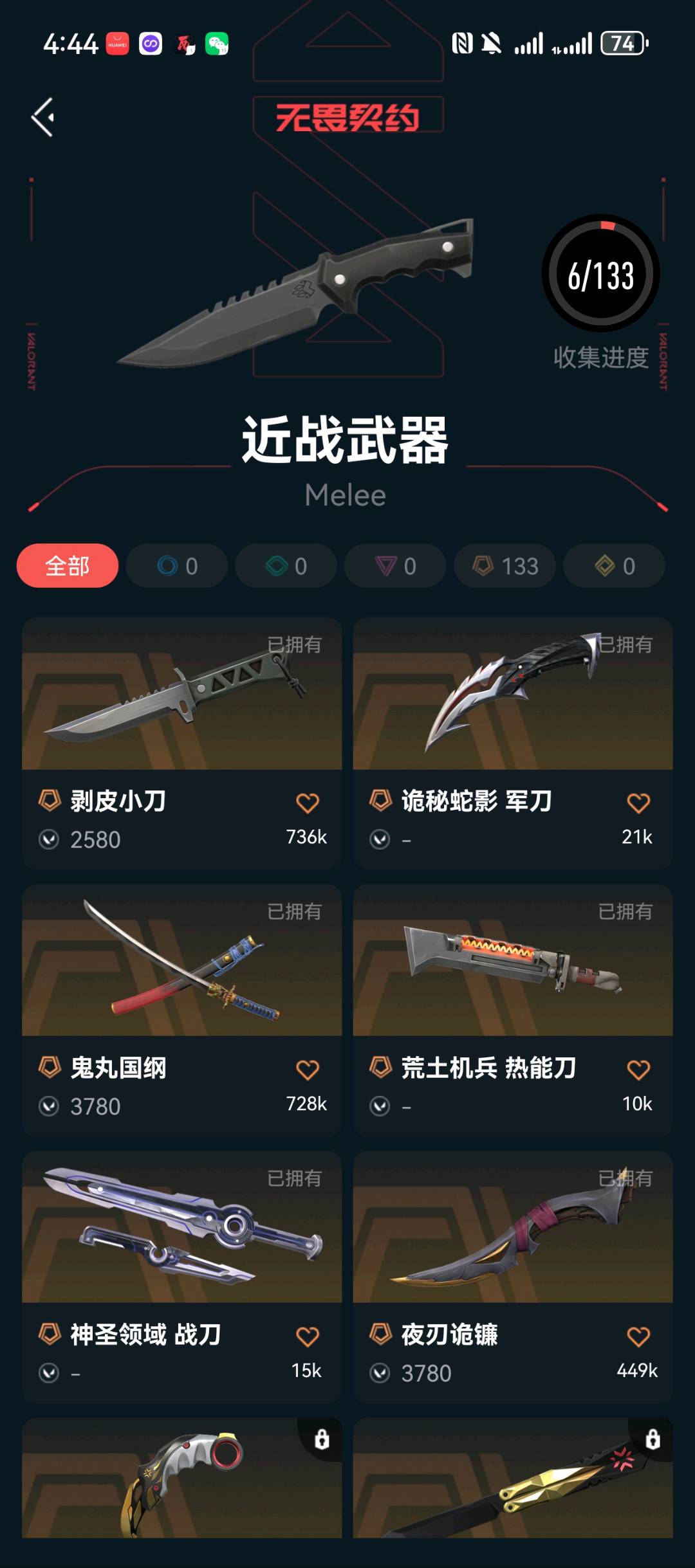
Task: Open the 剥皮小刀 knife card
Action: point(182,743)
